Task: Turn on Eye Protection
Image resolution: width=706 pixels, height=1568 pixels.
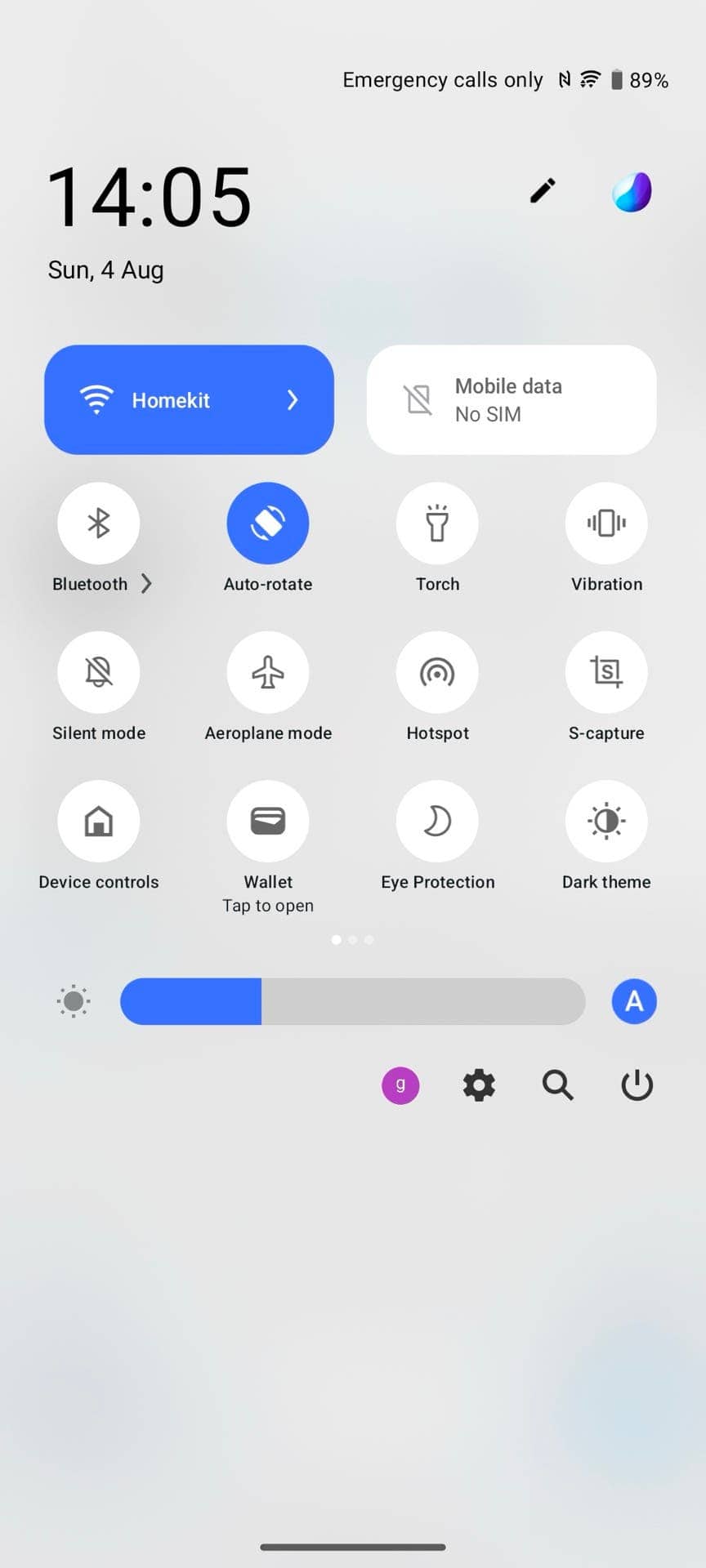Action: [437, 821]
